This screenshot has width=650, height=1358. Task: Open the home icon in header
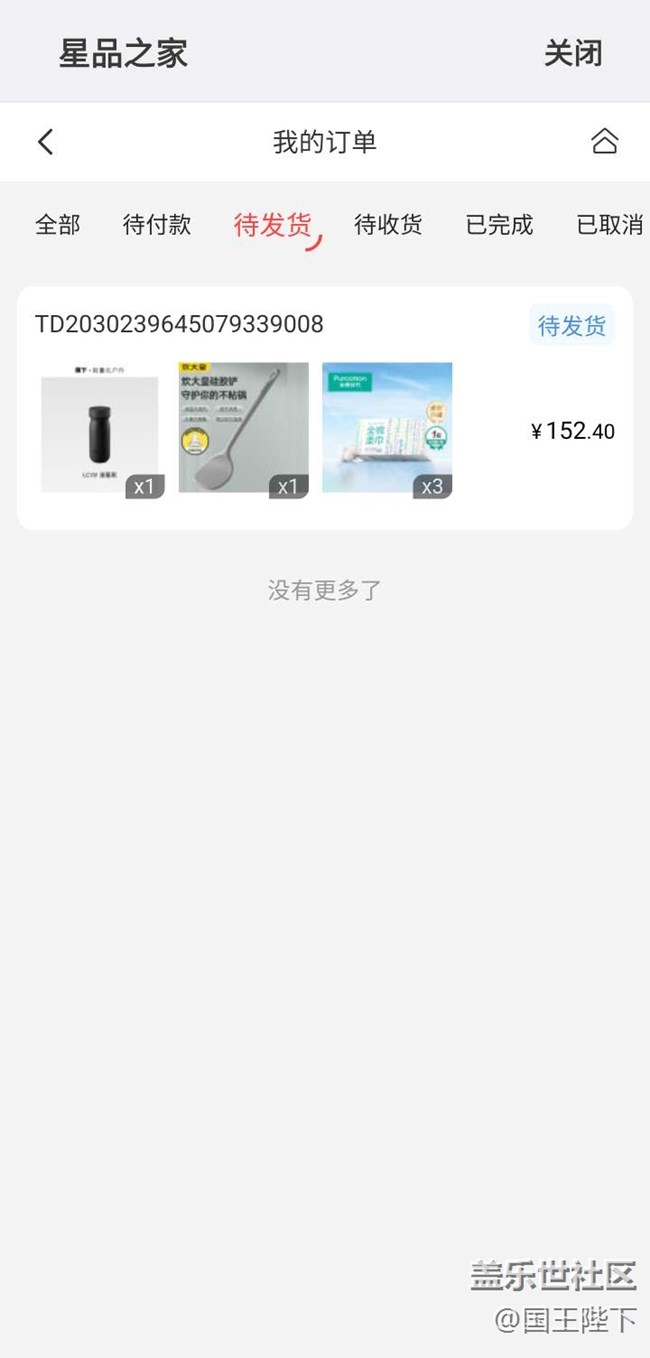(604, 141)
